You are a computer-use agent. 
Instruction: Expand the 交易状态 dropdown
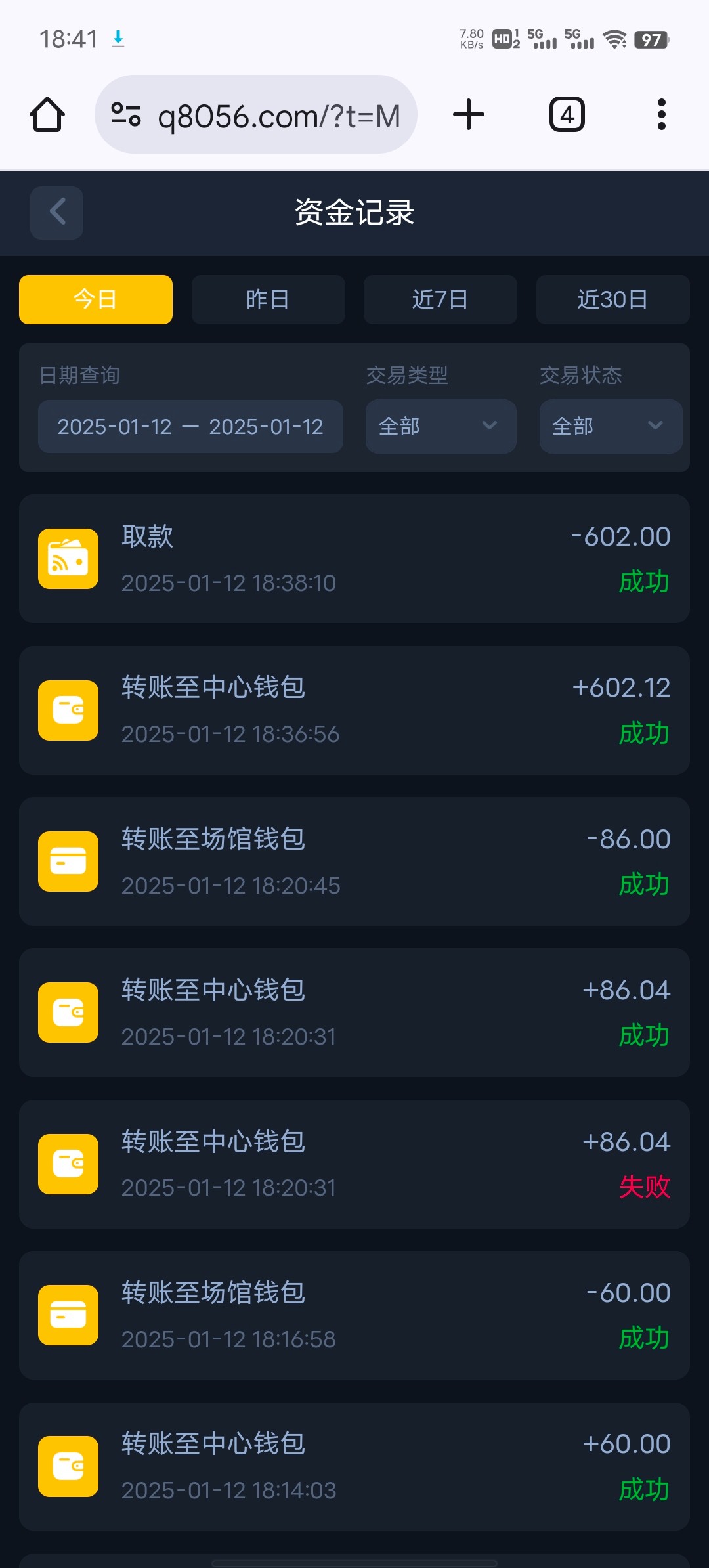[611, 426]
